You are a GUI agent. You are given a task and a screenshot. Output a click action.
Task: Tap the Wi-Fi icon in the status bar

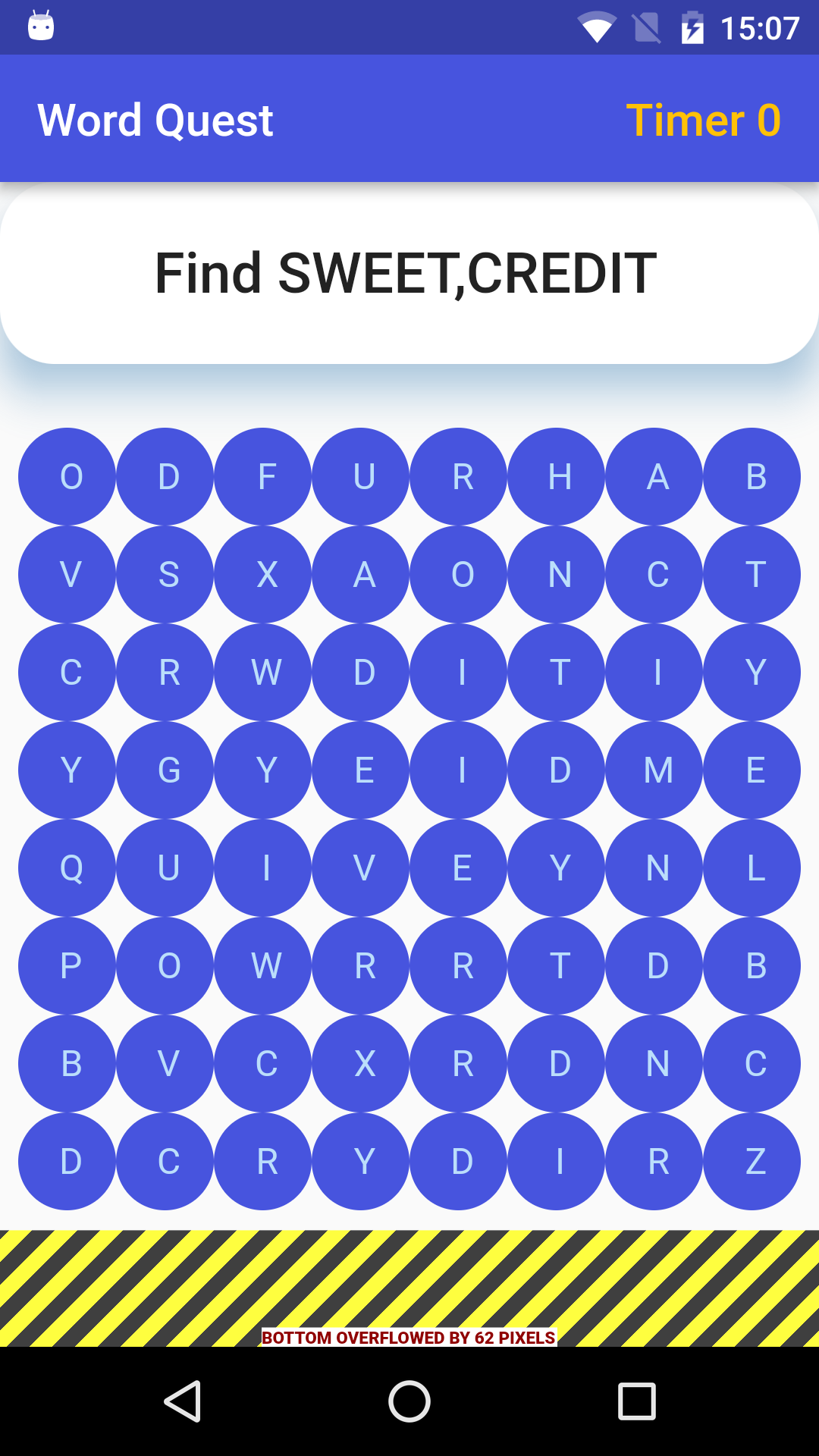598,27
